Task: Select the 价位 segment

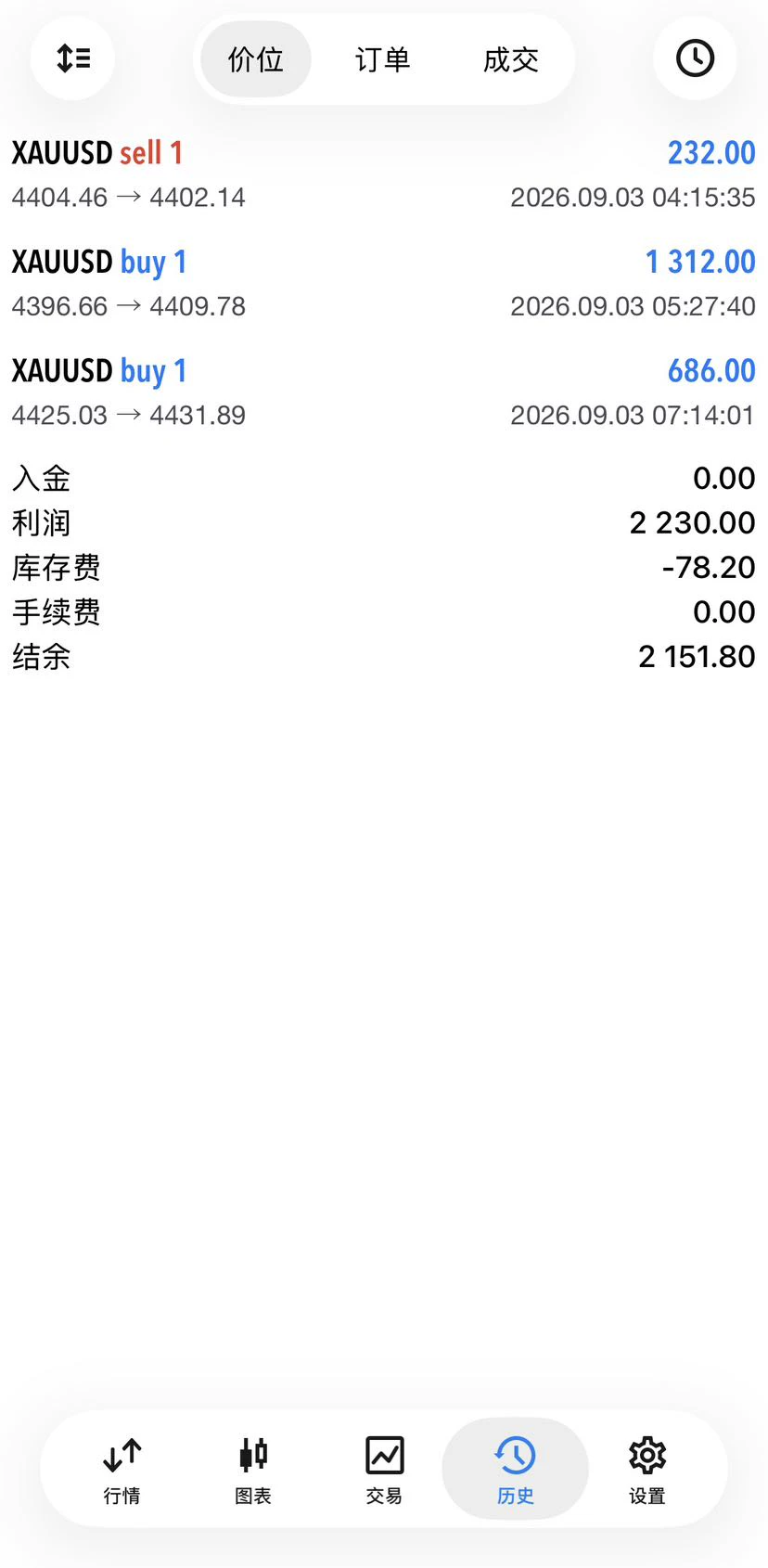Action: coord(256,59)
